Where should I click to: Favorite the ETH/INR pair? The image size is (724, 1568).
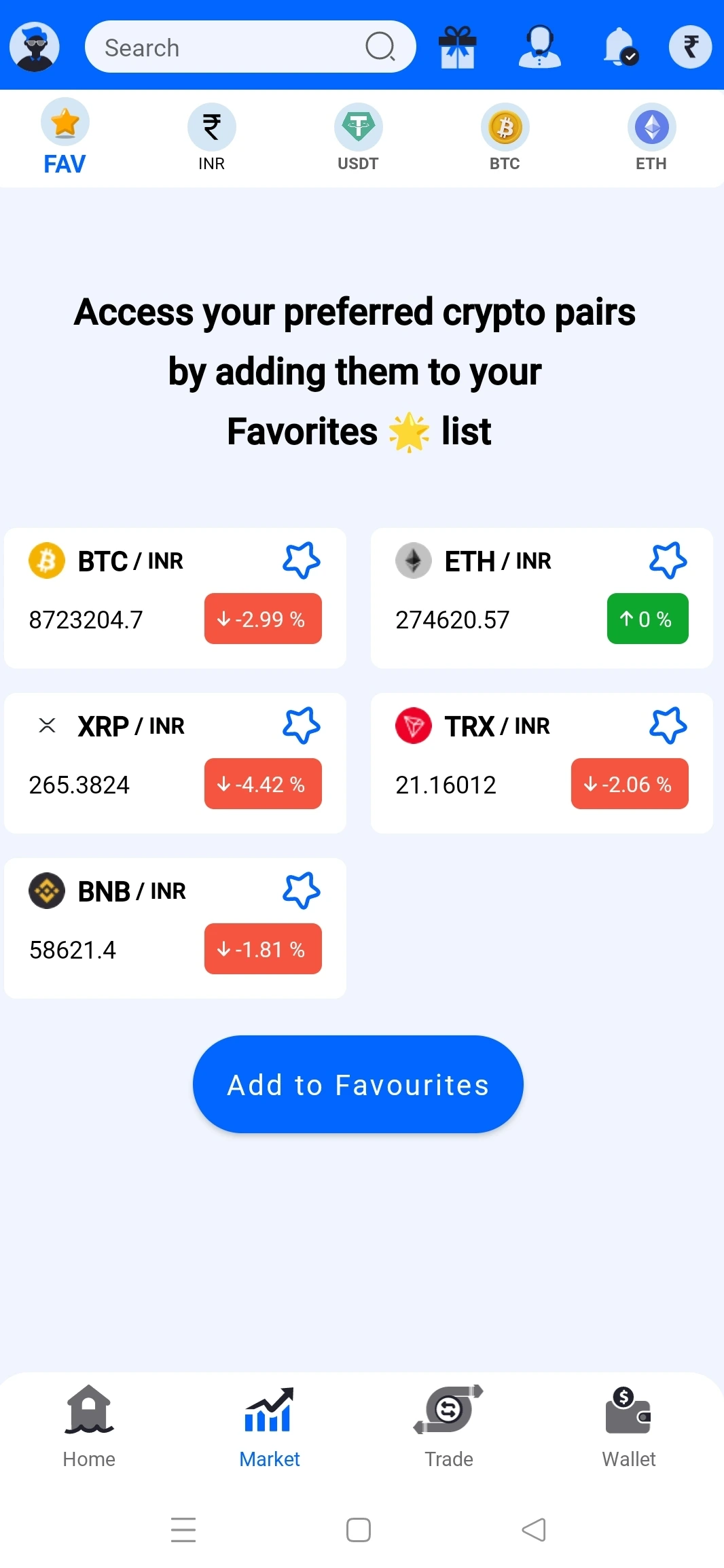pyautogui.click(x=668, y=560)
